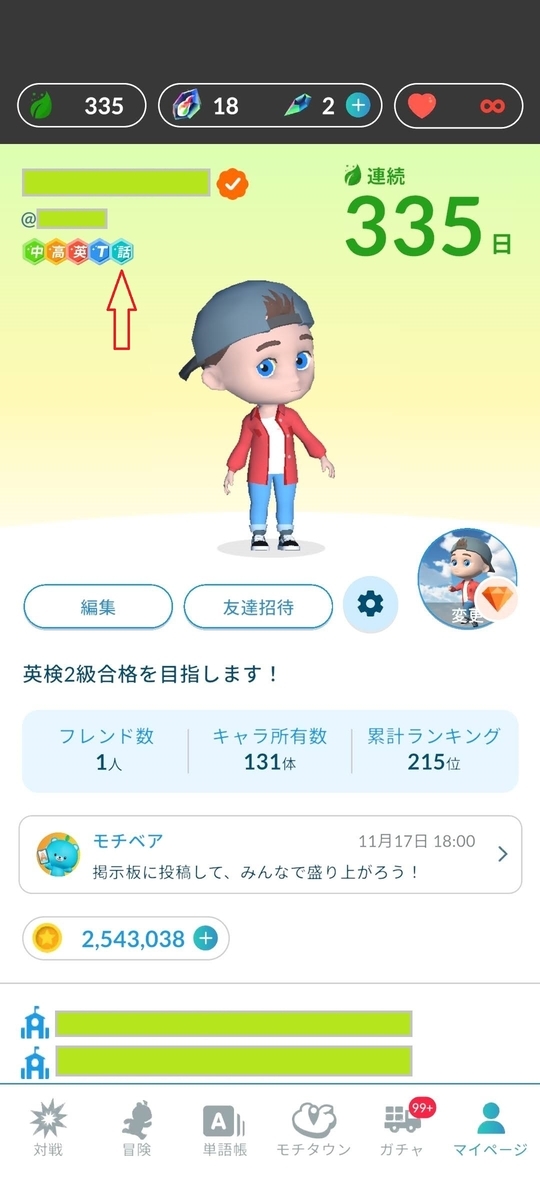The image size is (540, 1200).
Task: Open the モチベア bulletin board notice
Action: tap(270, 854)
